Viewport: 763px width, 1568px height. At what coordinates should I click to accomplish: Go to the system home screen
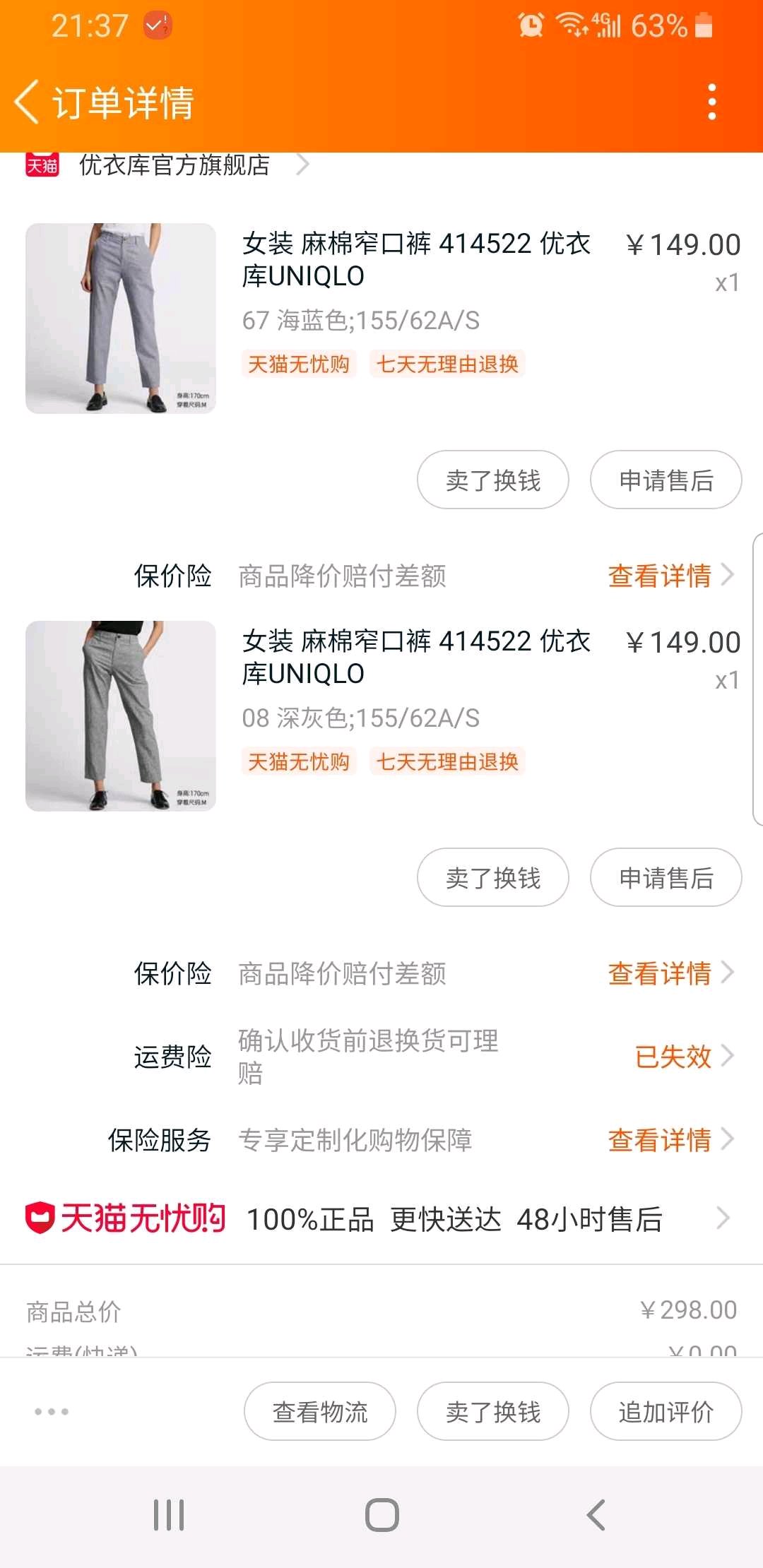(x=381, y=1515)
